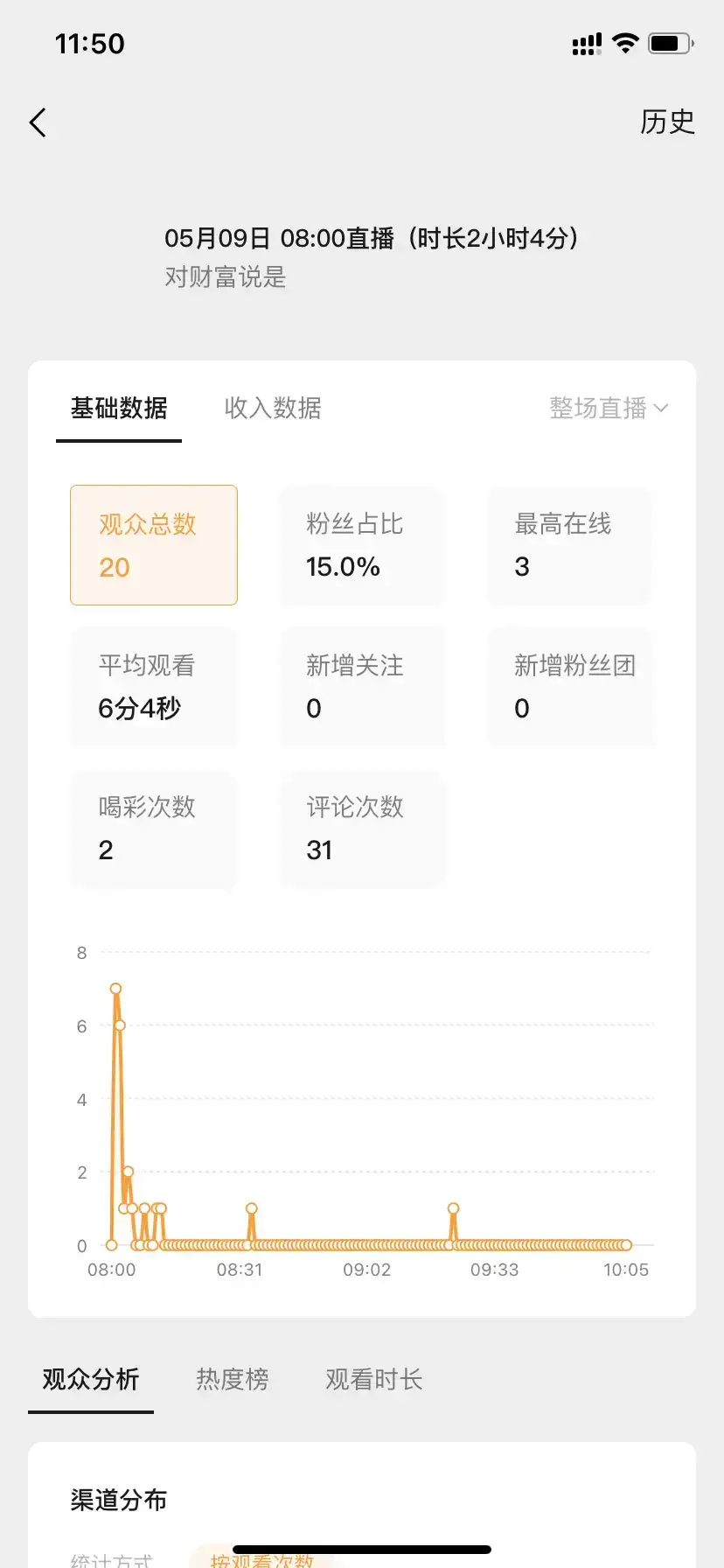Choose the 按观看次数 statistics chip
This screenshot has height=1568, width=724.
click(262, 1558)
